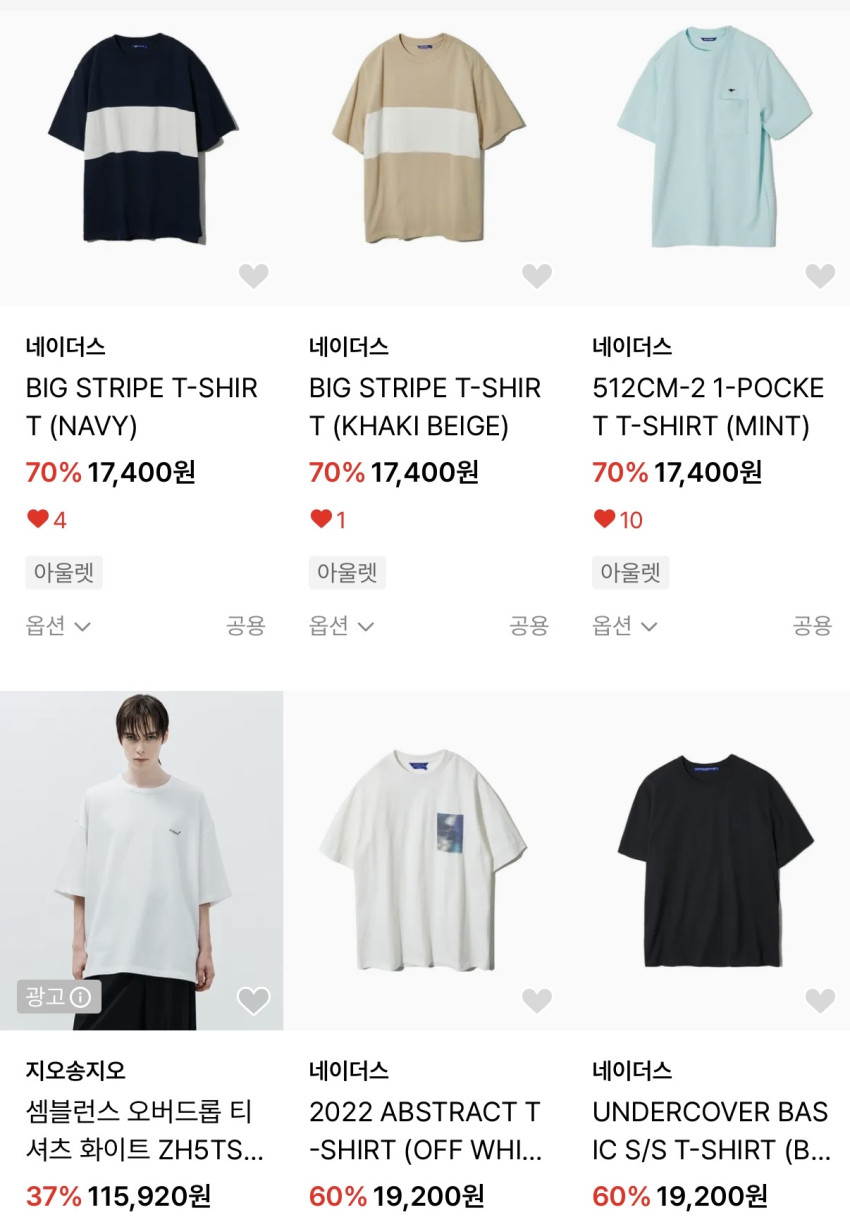Show 옵션 for the MINT pocket t-shirt
This screenshot has width=850, height=1229.
click(625, 626)
